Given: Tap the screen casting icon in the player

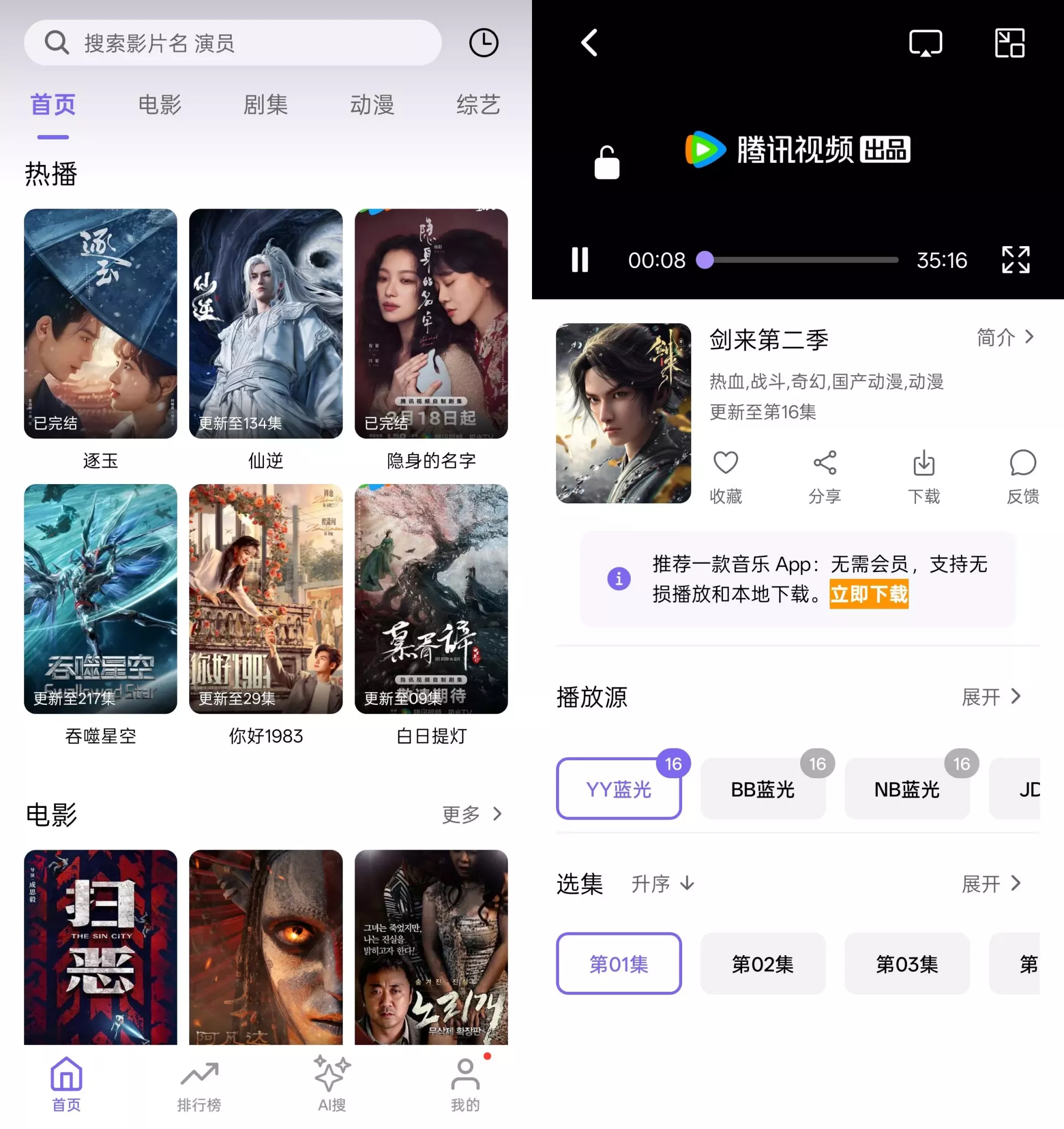Looking at the screenshot, I should click(x=927, y=43).
